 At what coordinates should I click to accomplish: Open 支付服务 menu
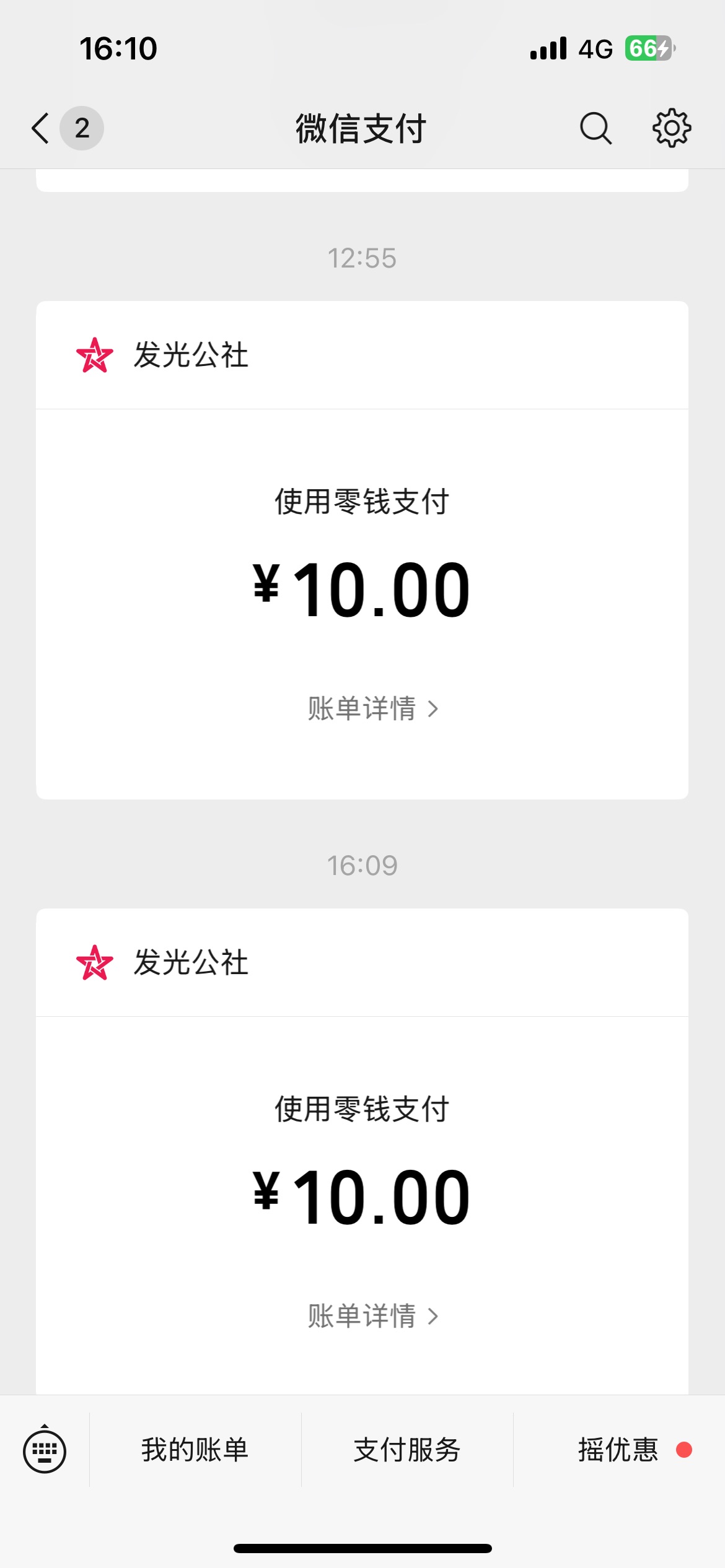(x=407, y=1450)
